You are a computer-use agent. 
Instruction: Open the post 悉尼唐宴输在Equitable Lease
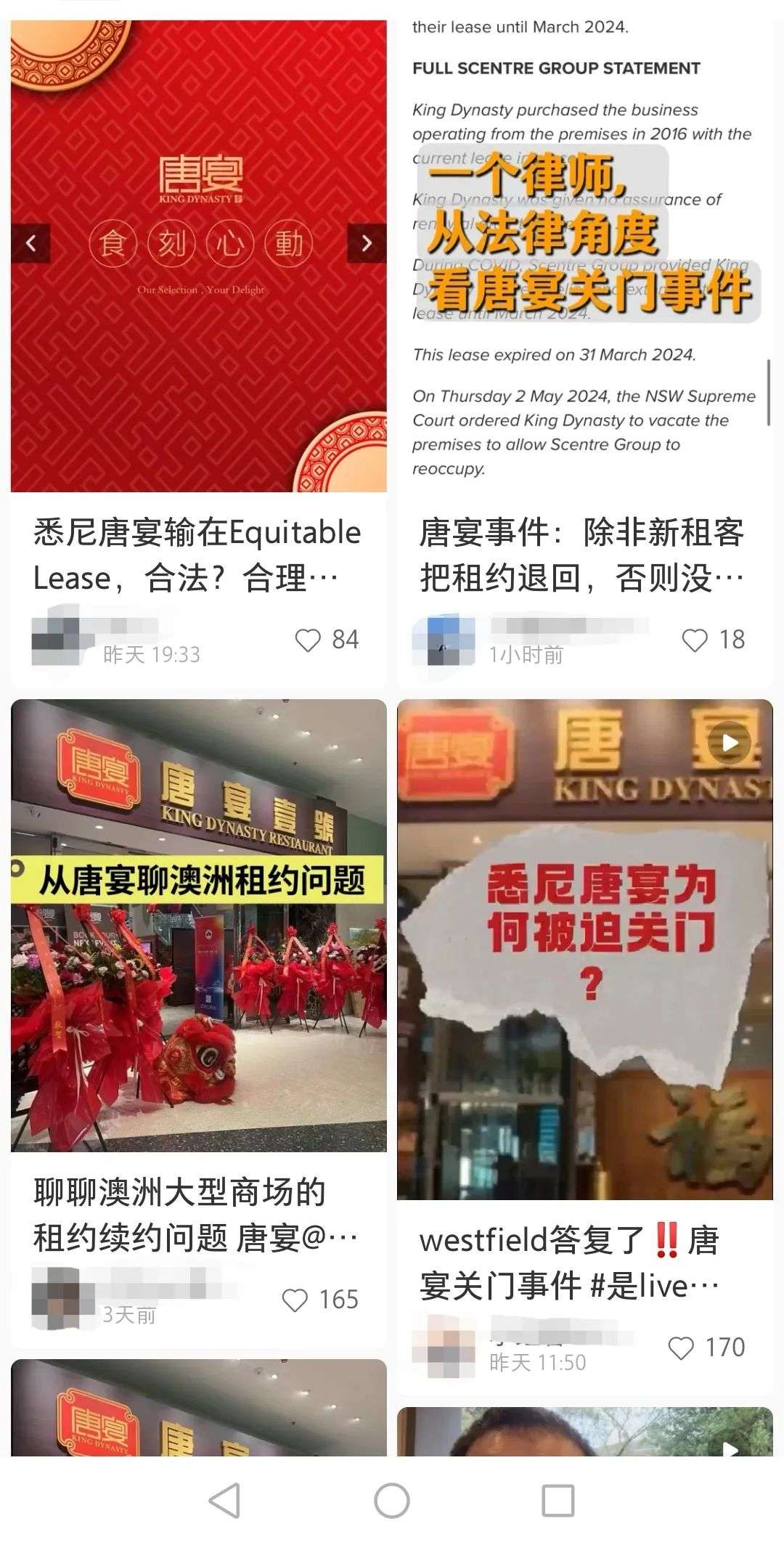(x=197, y=555)
